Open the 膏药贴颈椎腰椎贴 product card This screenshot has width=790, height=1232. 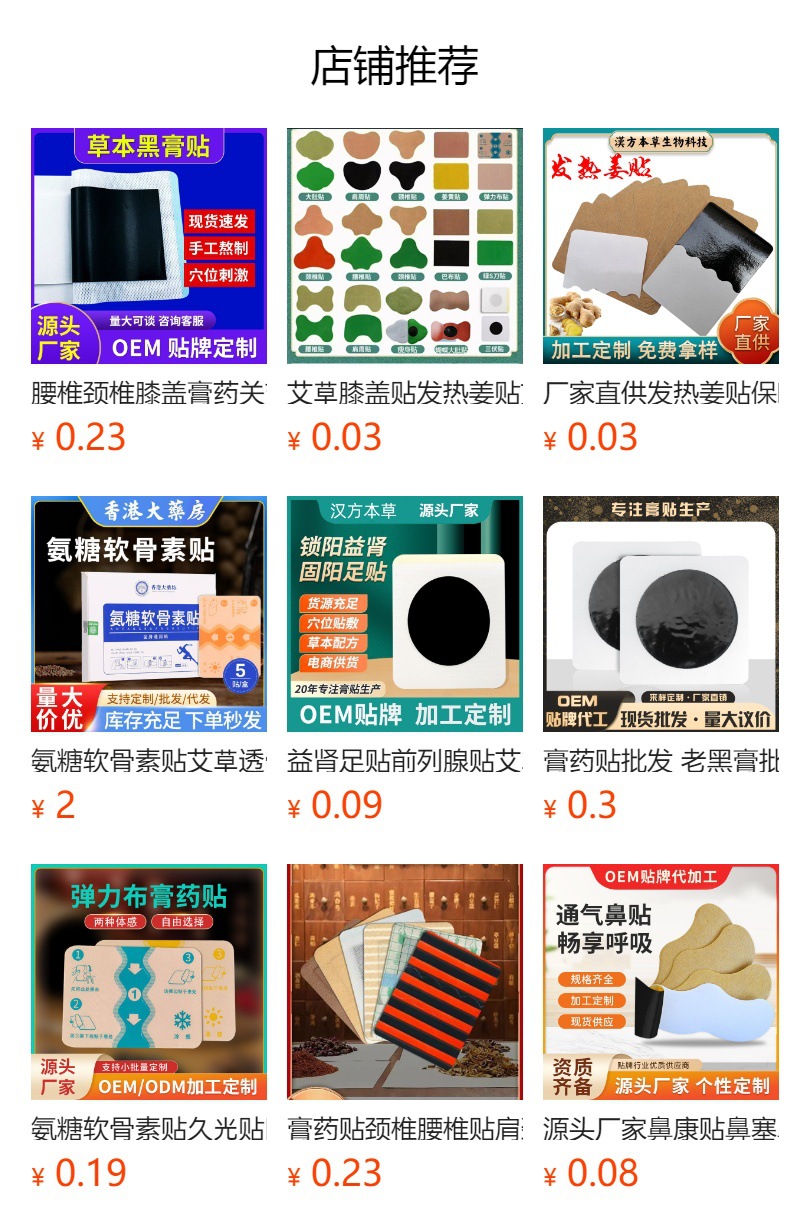pos(405,1028)
